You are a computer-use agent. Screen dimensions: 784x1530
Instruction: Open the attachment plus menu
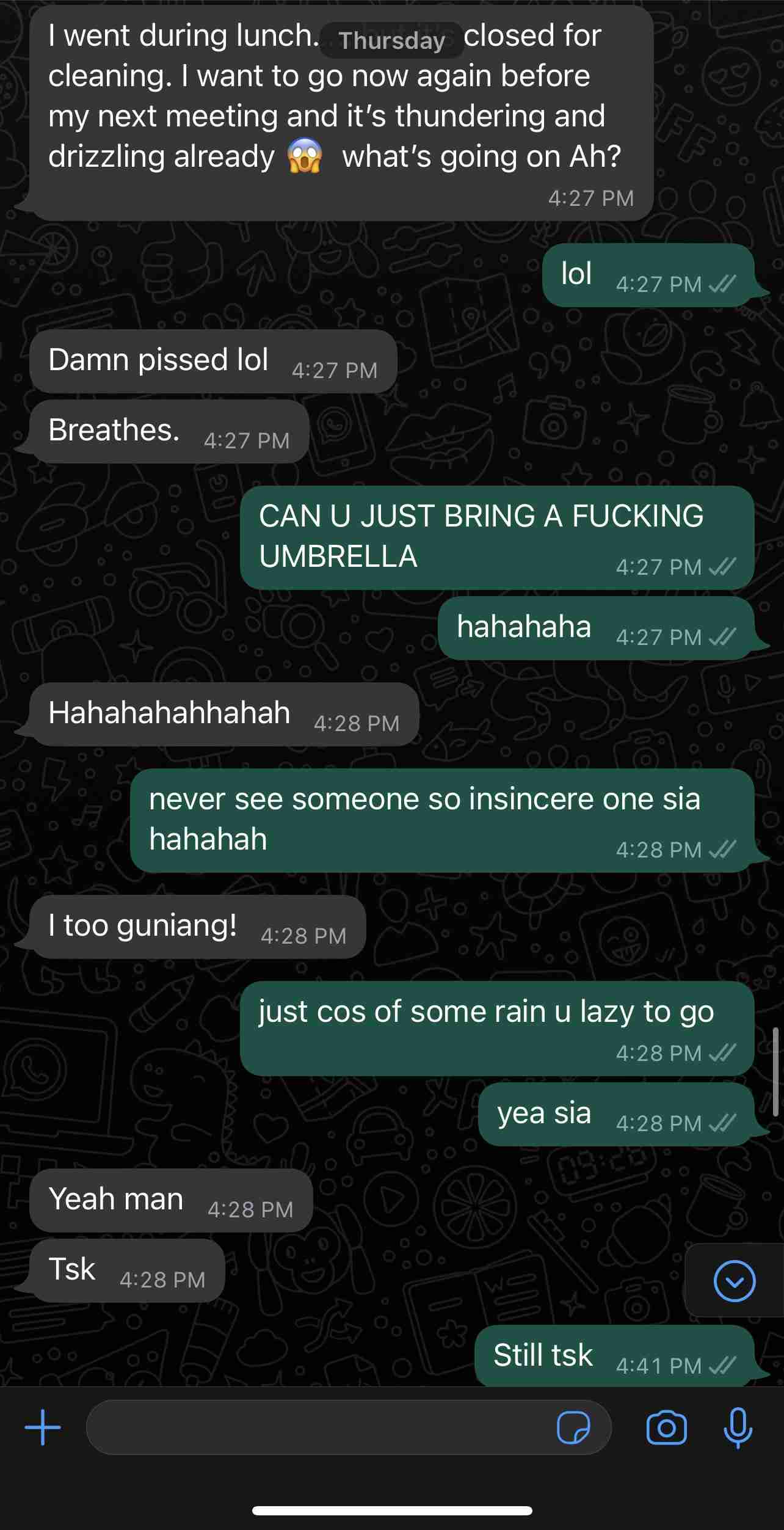tap(43, 1427)
